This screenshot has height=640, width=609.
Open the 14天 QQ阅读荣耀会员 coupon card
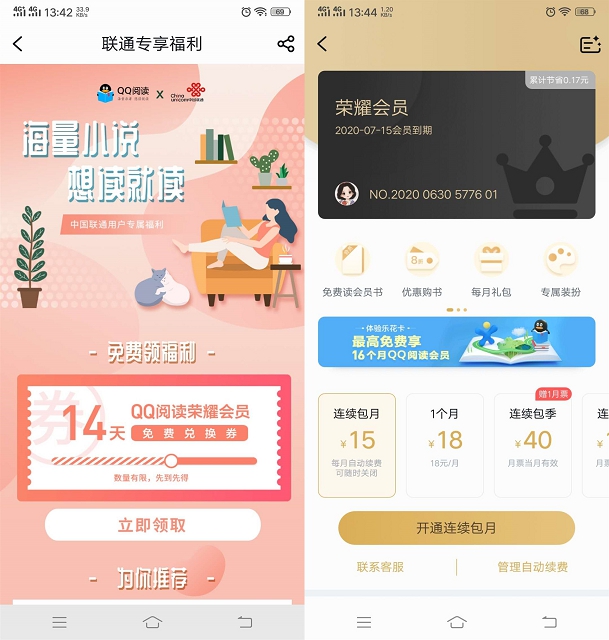coord(154,438)
